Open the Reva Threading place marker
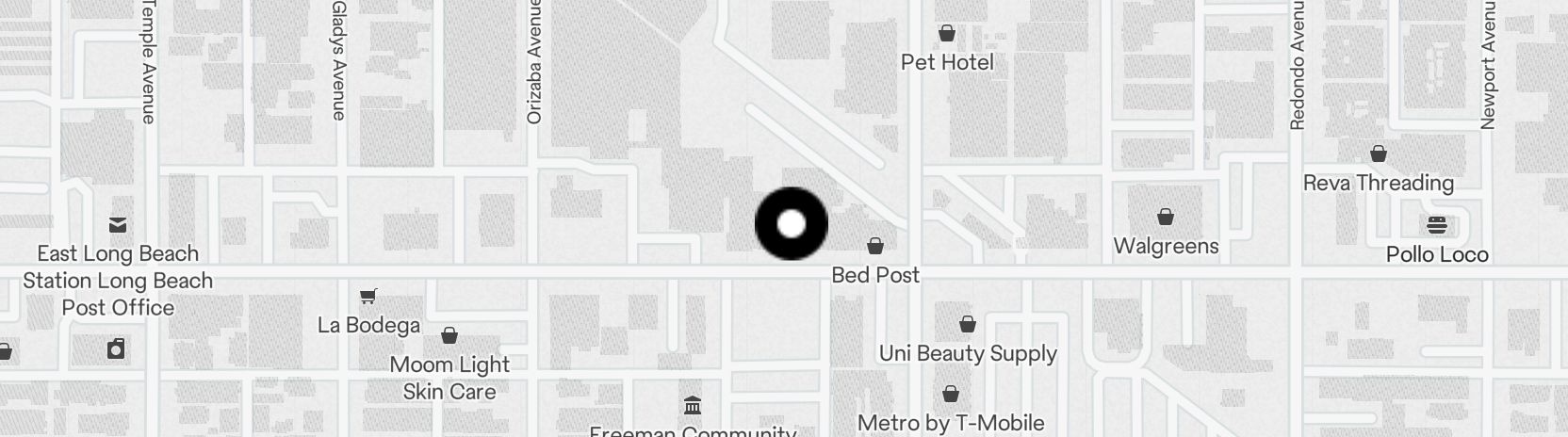The width and height of the screenshot is (1568, 437). click(x=1379, y=154)
